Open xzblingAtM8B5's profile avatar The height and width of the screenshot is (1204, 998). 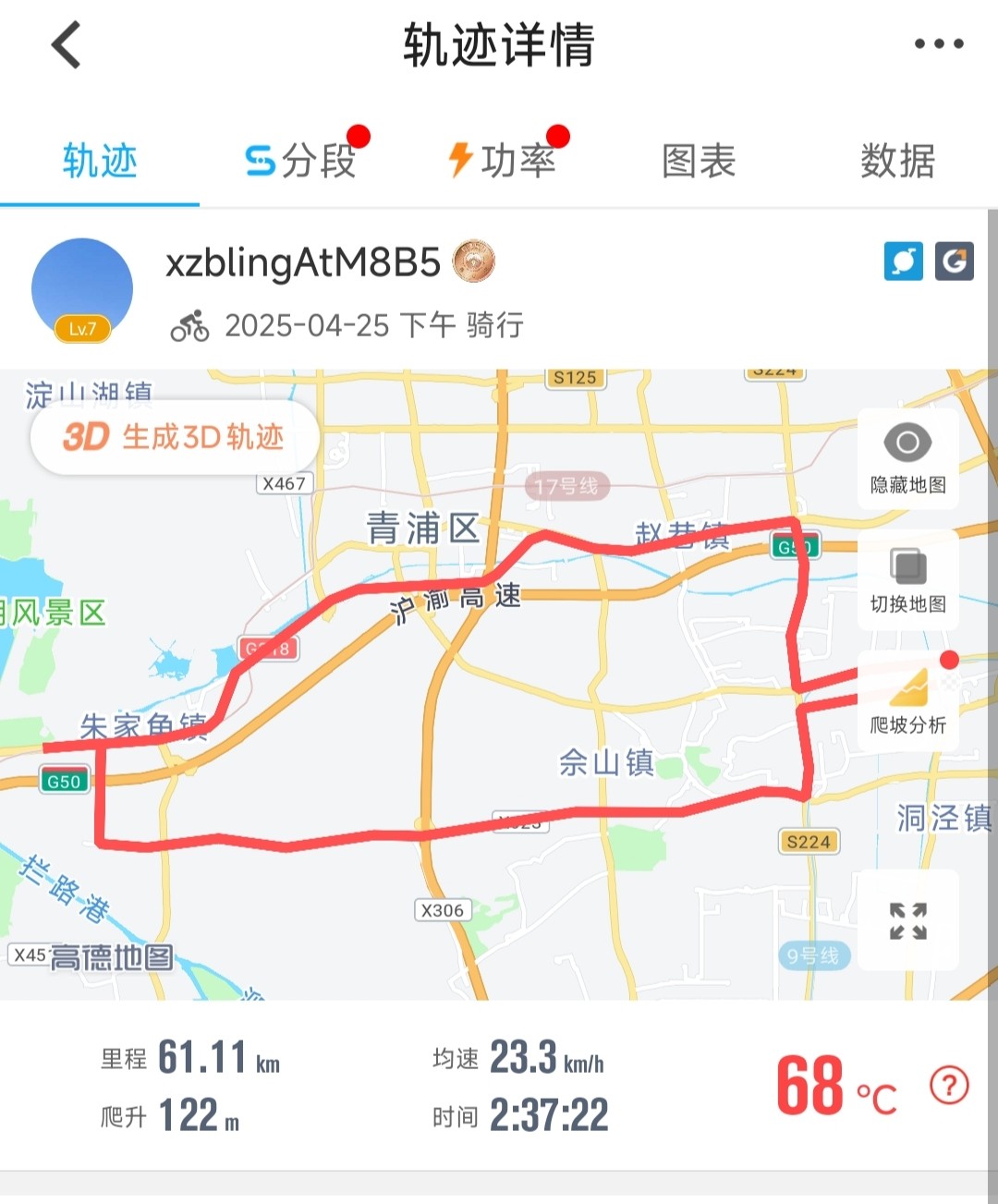coord(82,290)
